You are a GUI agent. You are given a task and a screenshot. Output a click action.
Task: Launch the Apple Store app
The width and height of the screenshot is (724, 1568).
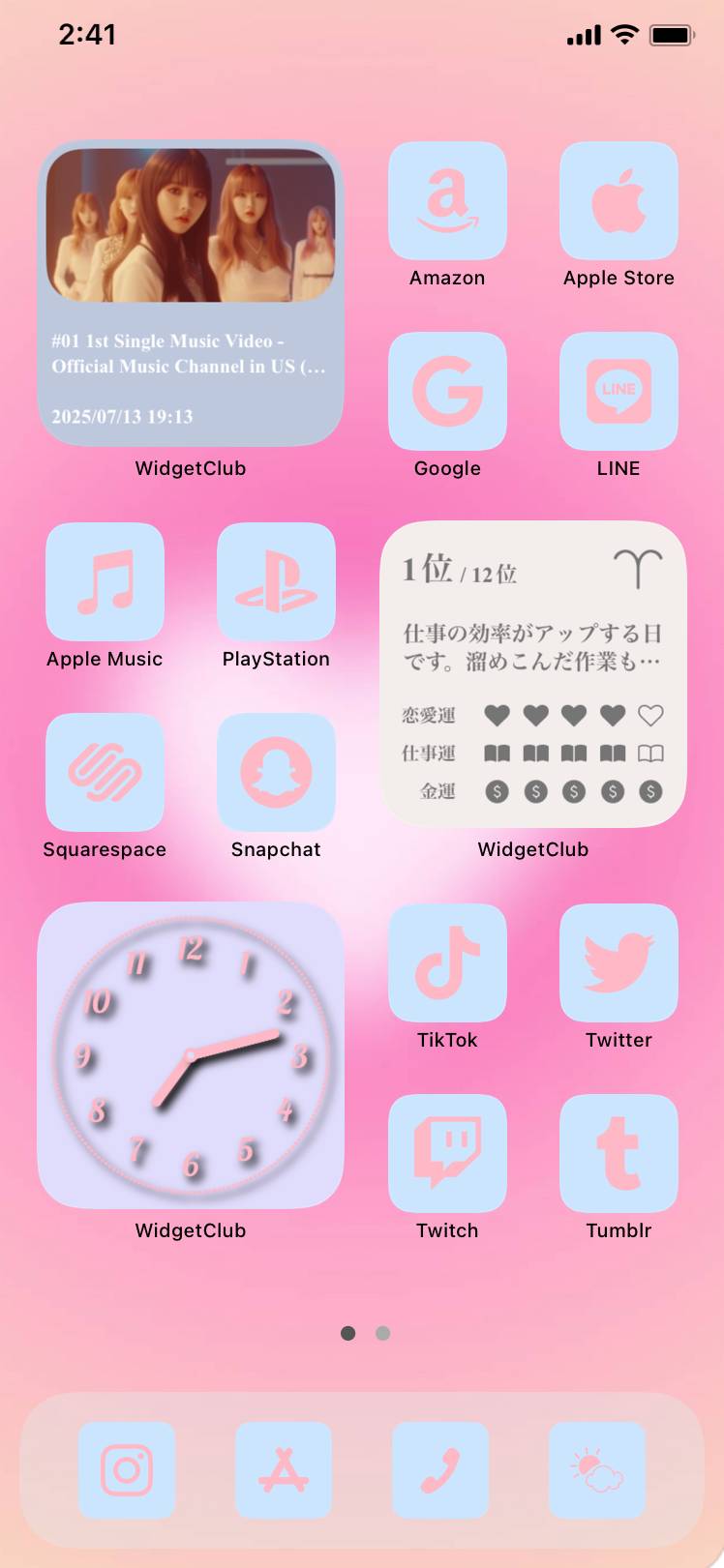[x=618, y=201]
